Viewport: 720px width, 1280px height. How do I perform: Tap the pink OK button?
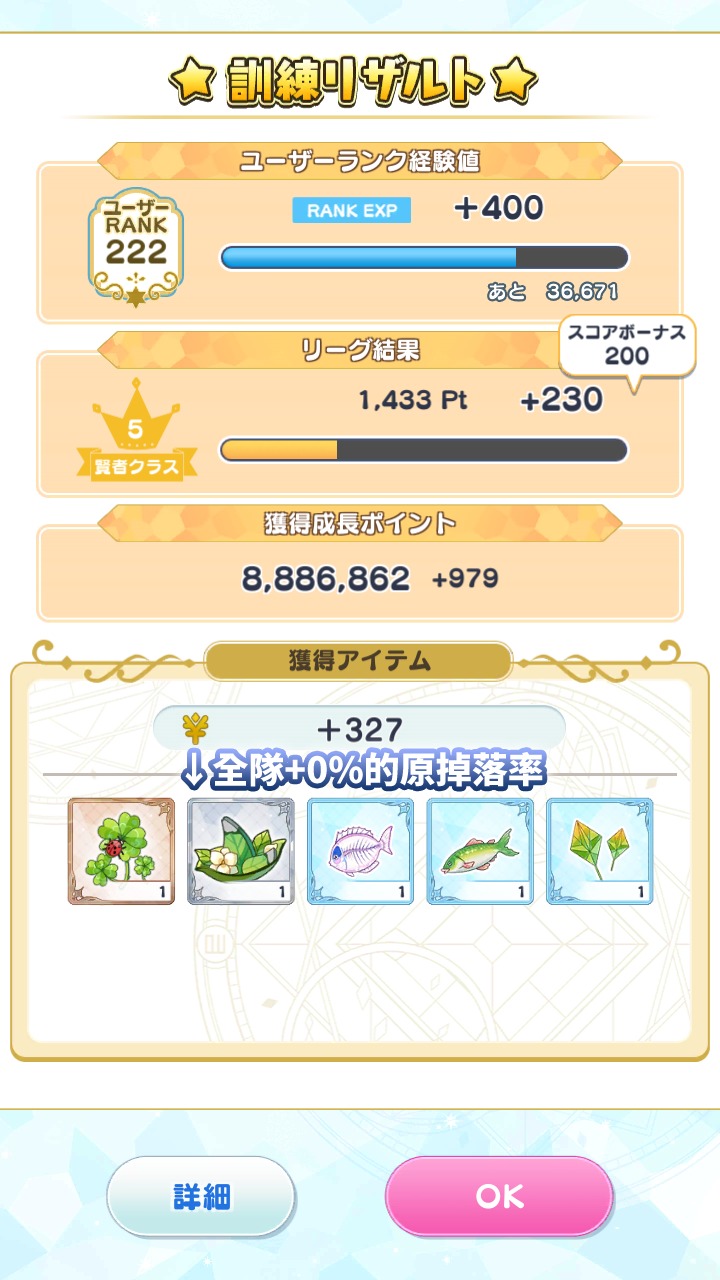(x=499, y=1197)
